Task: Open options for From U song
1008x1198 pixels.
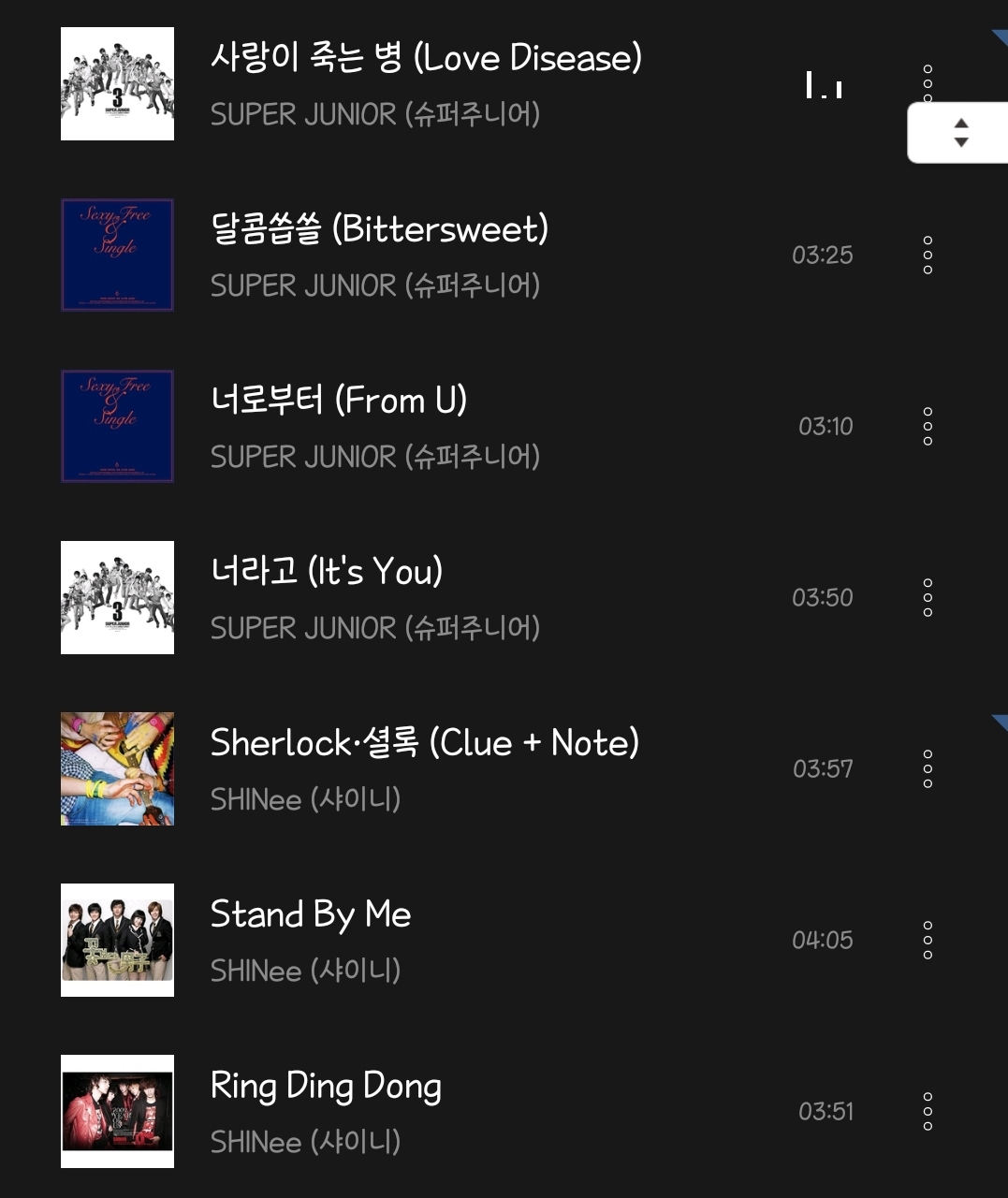Action: click(928, 426)
